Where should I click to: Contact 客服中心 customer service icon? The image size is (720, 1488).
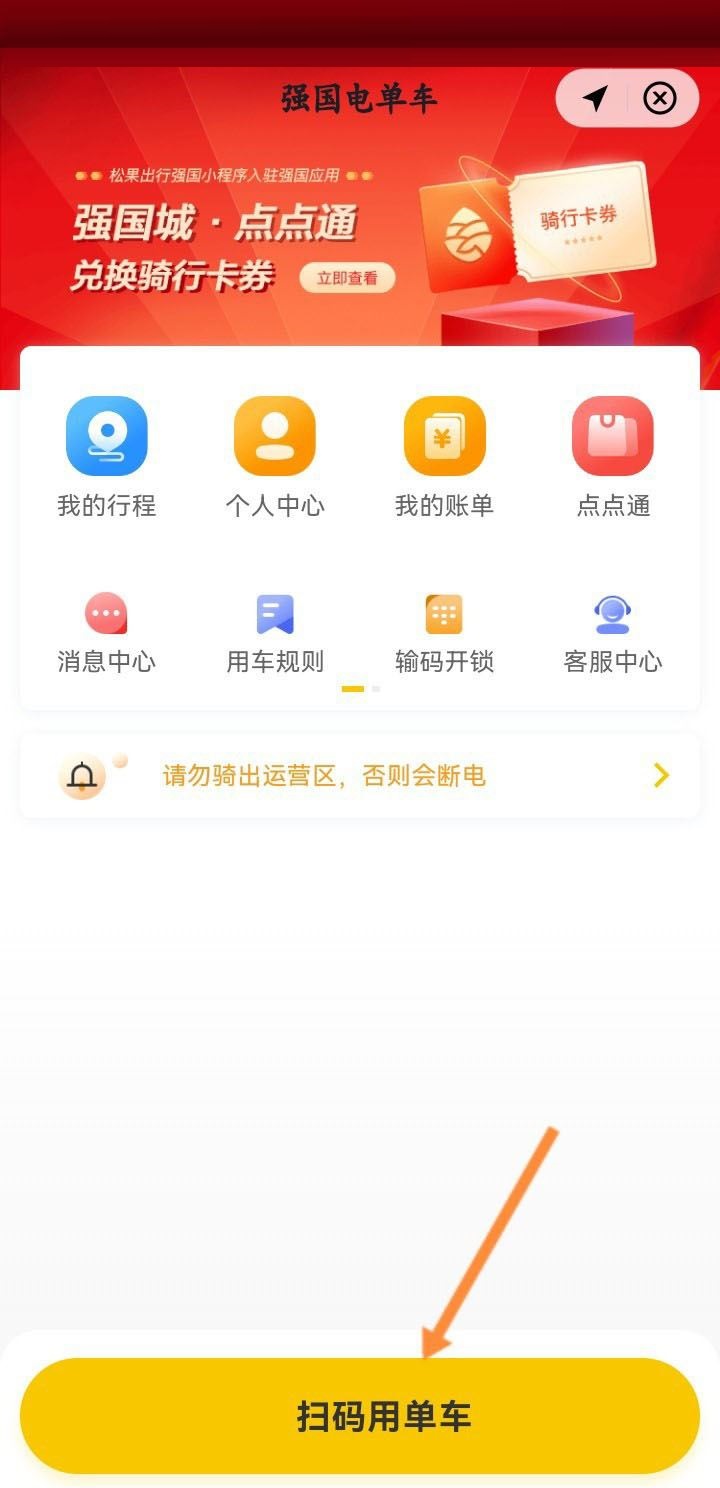[x=613, y=613]
